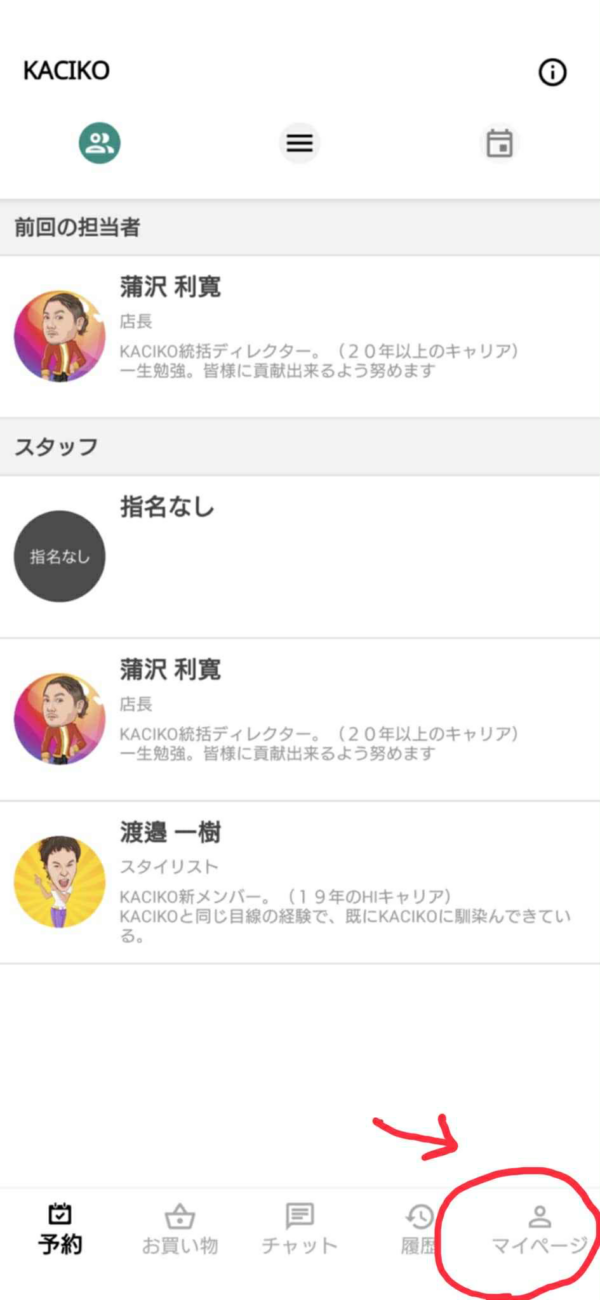Viewport: 600px width, 1300px height.
Task: Open the info icon next to KACIKO
Action: [552, 72]
